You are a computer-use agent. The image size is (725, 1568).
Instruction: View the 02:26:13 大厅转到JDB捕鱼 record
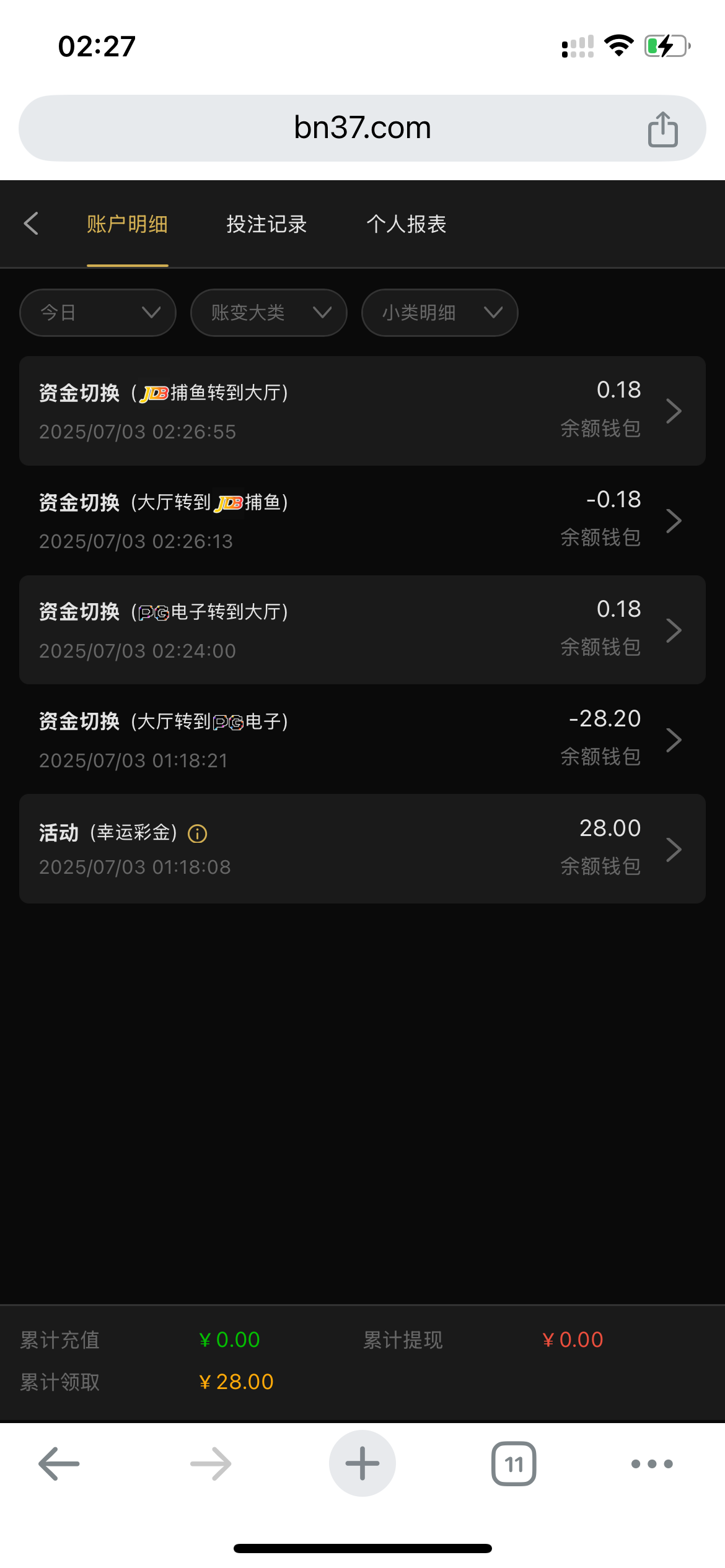pyautogui.click(x=362, y=520)
